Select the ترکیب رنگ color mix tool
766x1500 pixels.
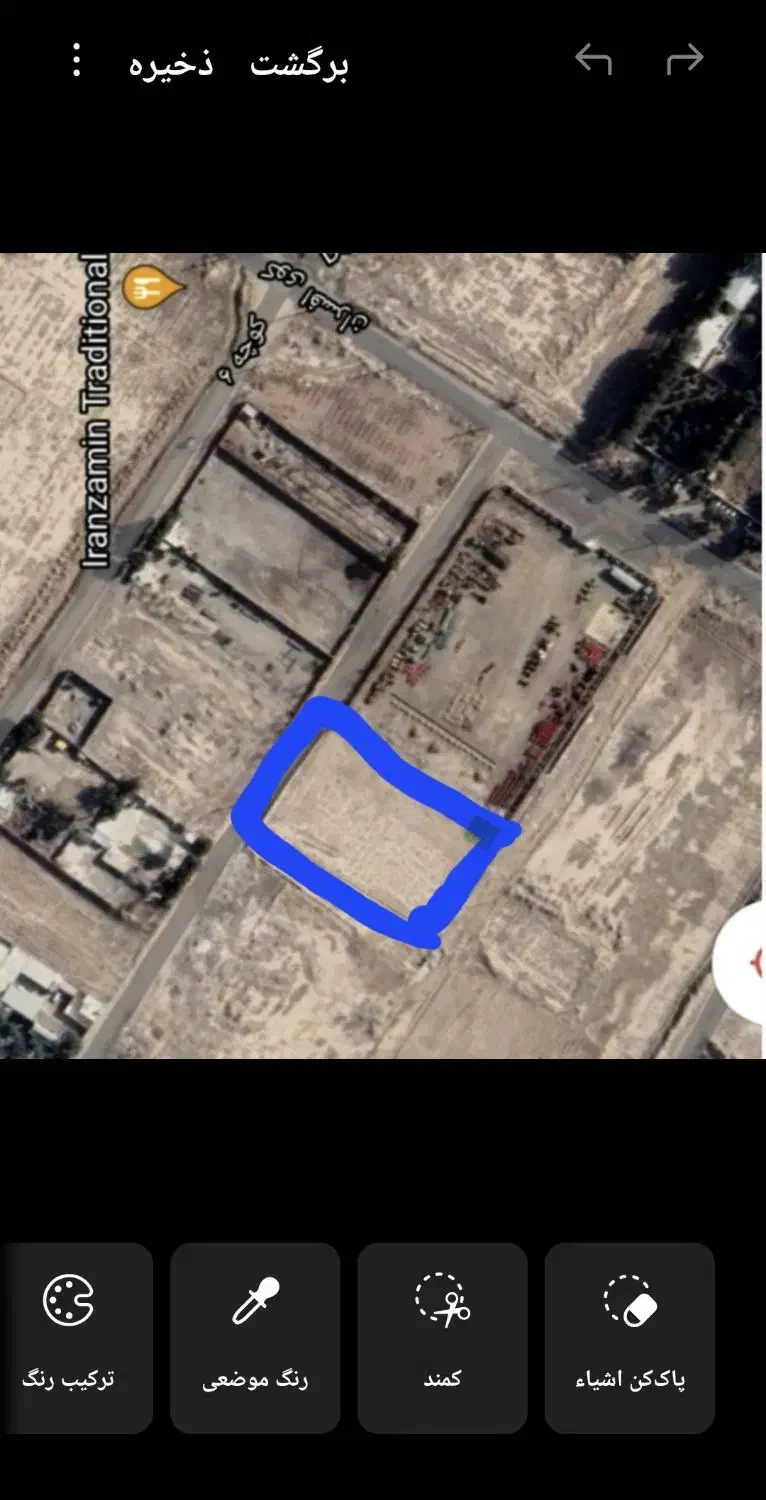pos(70,1337)
